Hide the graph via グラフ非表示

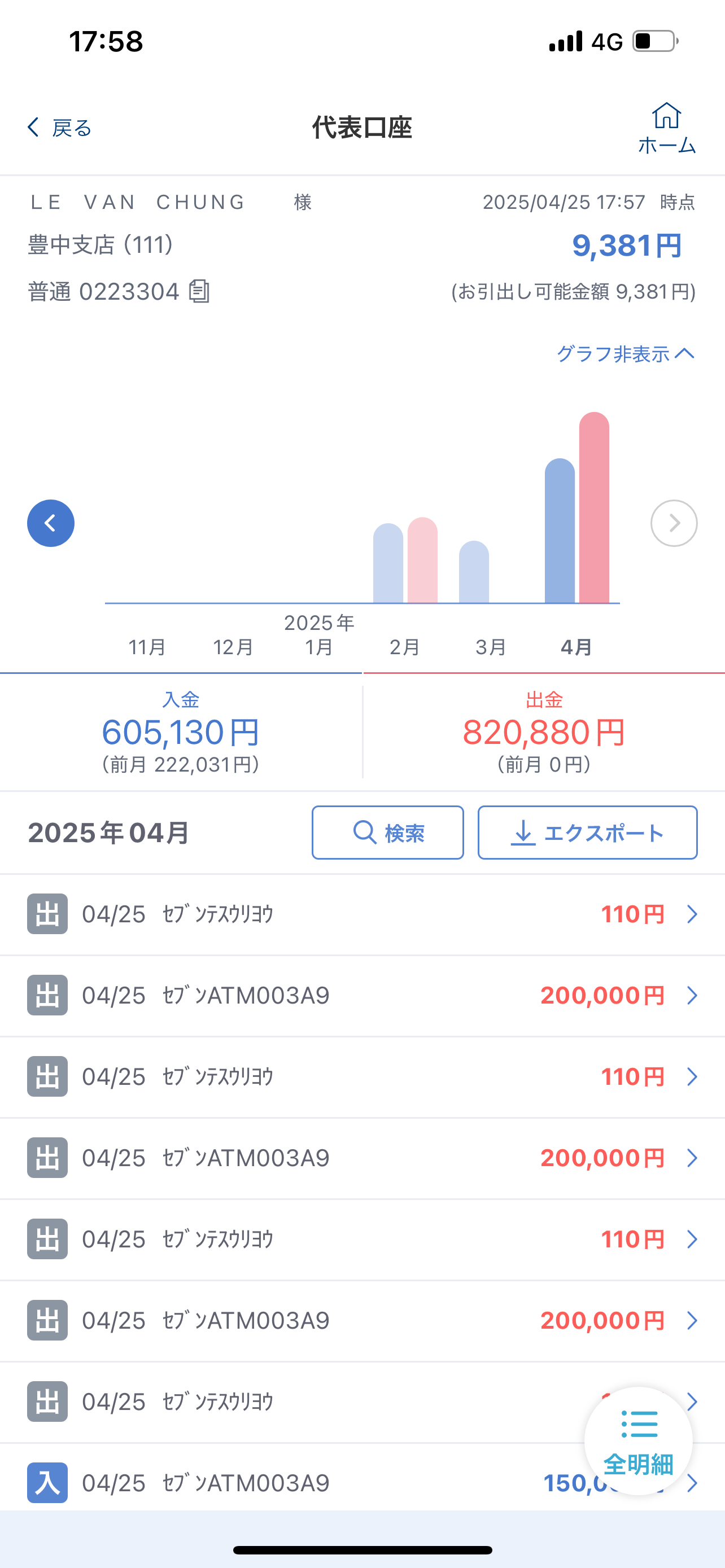click(x=626, y=354)
